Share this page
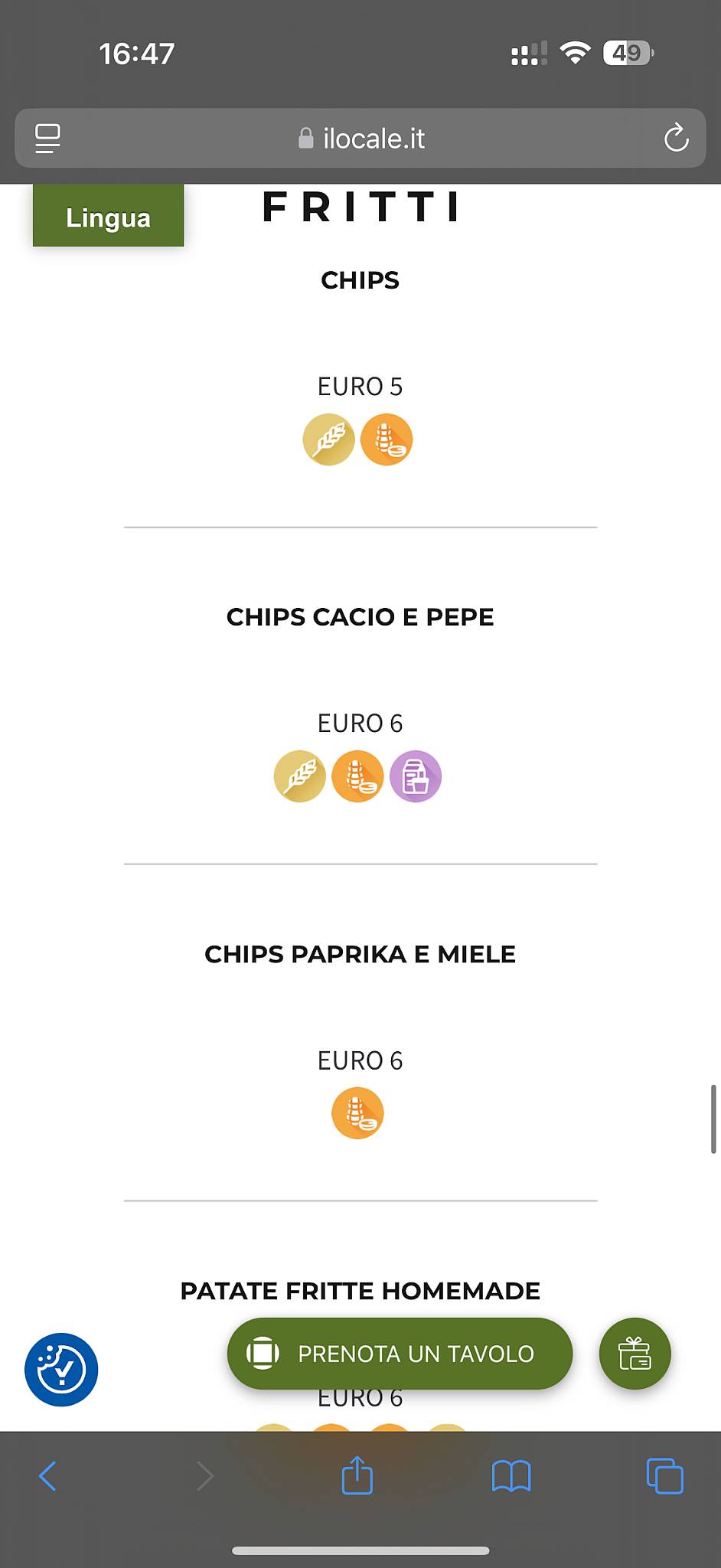 357,1475
